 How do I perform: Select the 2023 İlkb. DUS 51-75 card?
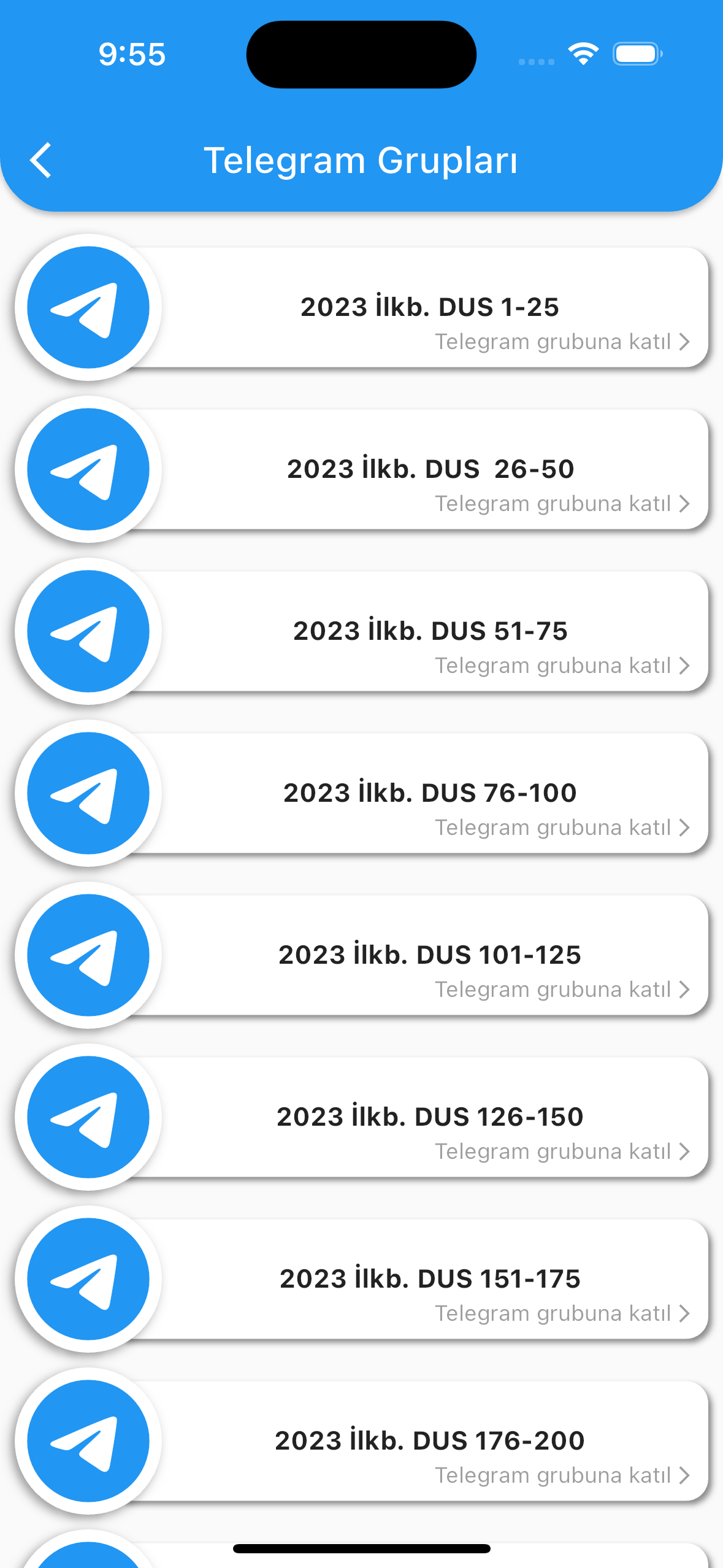click(362, 631)
